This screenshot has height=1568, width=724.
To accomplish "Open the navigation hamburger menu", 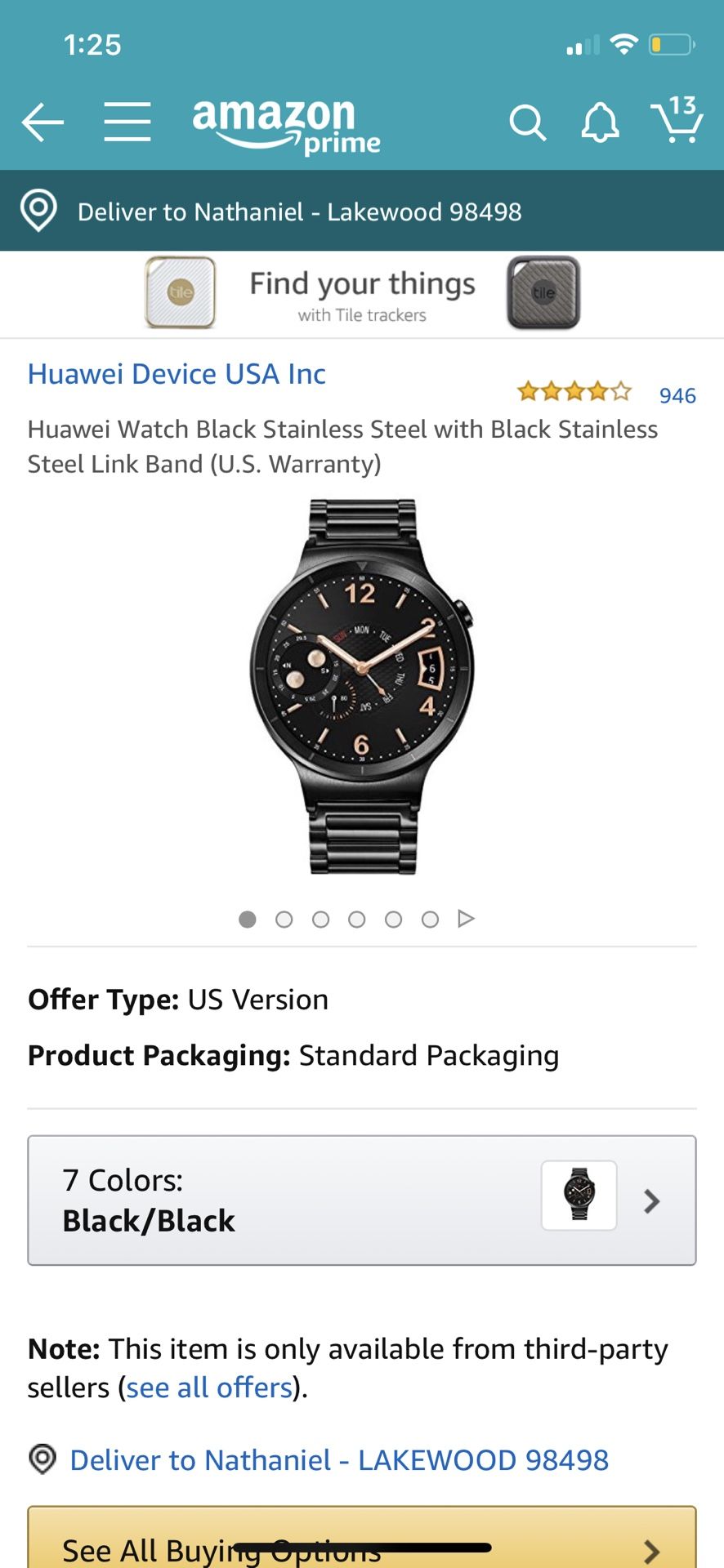I will (x=127, y=121).
